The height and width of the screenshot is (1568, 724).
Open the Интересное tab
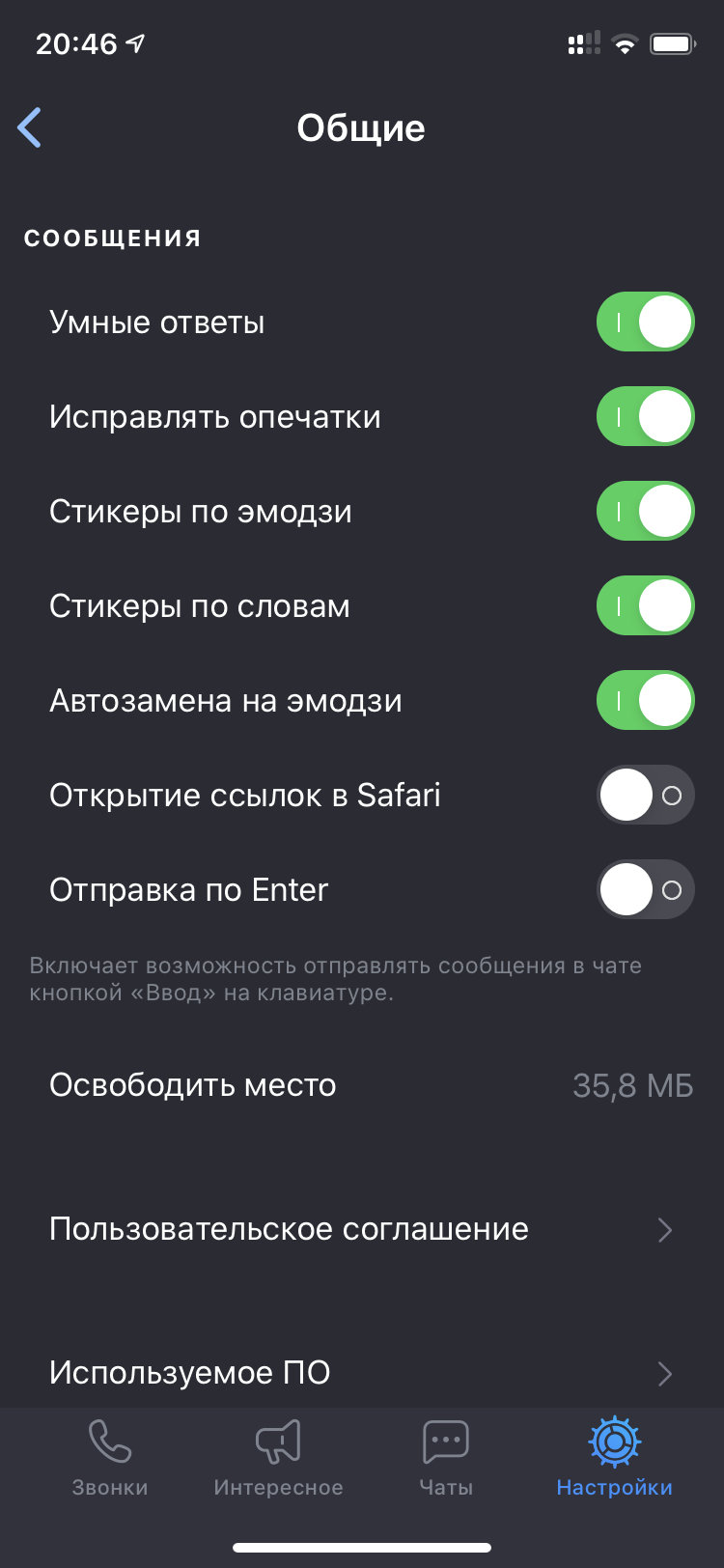278,1458
